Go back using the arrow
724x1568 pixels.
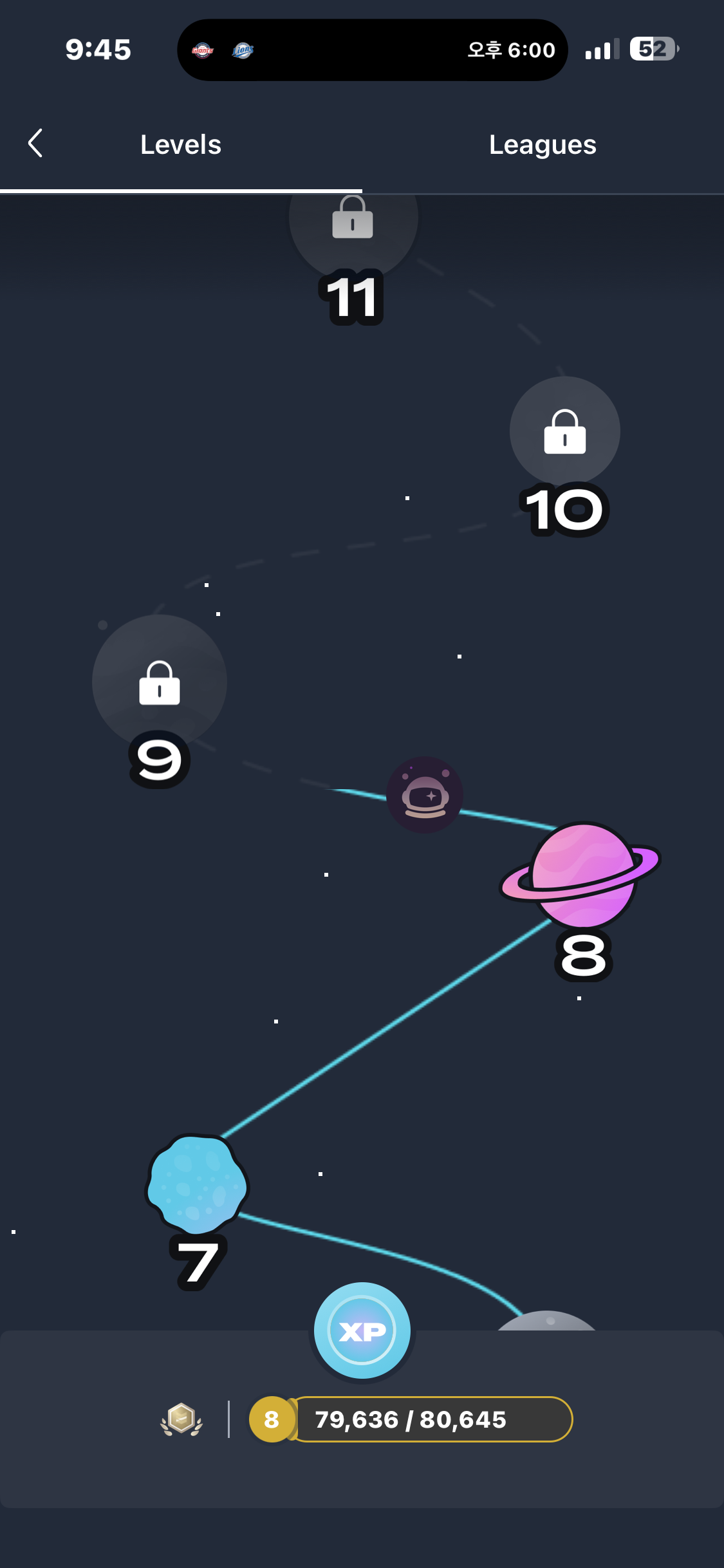pyautogui.click(x=36, y=143)
